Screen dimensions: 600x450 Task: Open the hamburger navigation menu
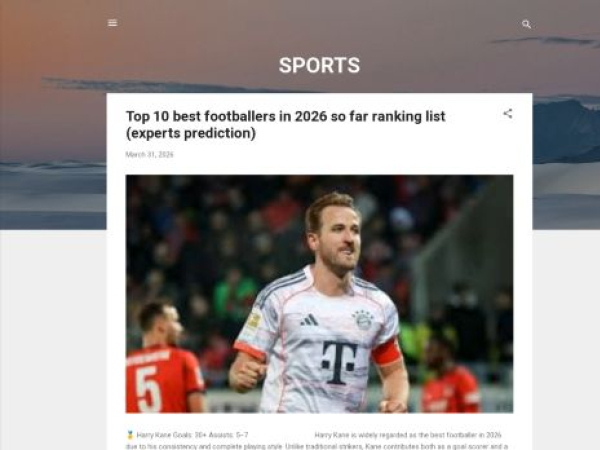coord(112,23)
